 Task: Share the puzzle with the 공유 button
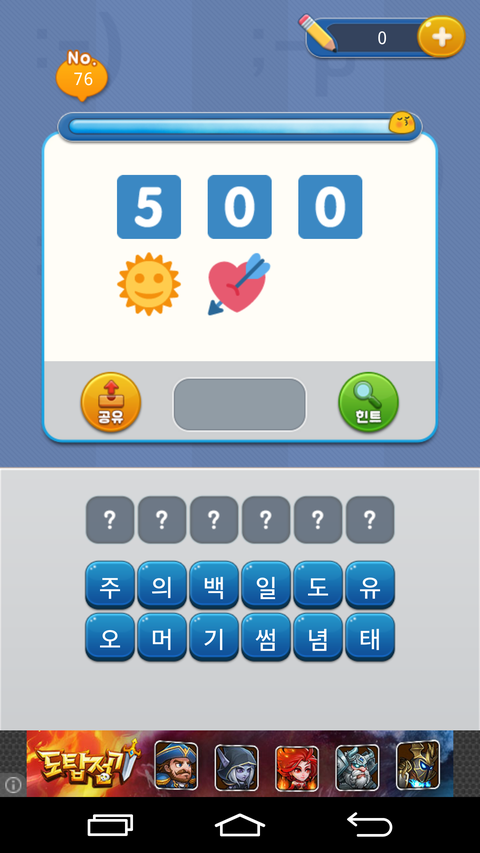(111, 403)
